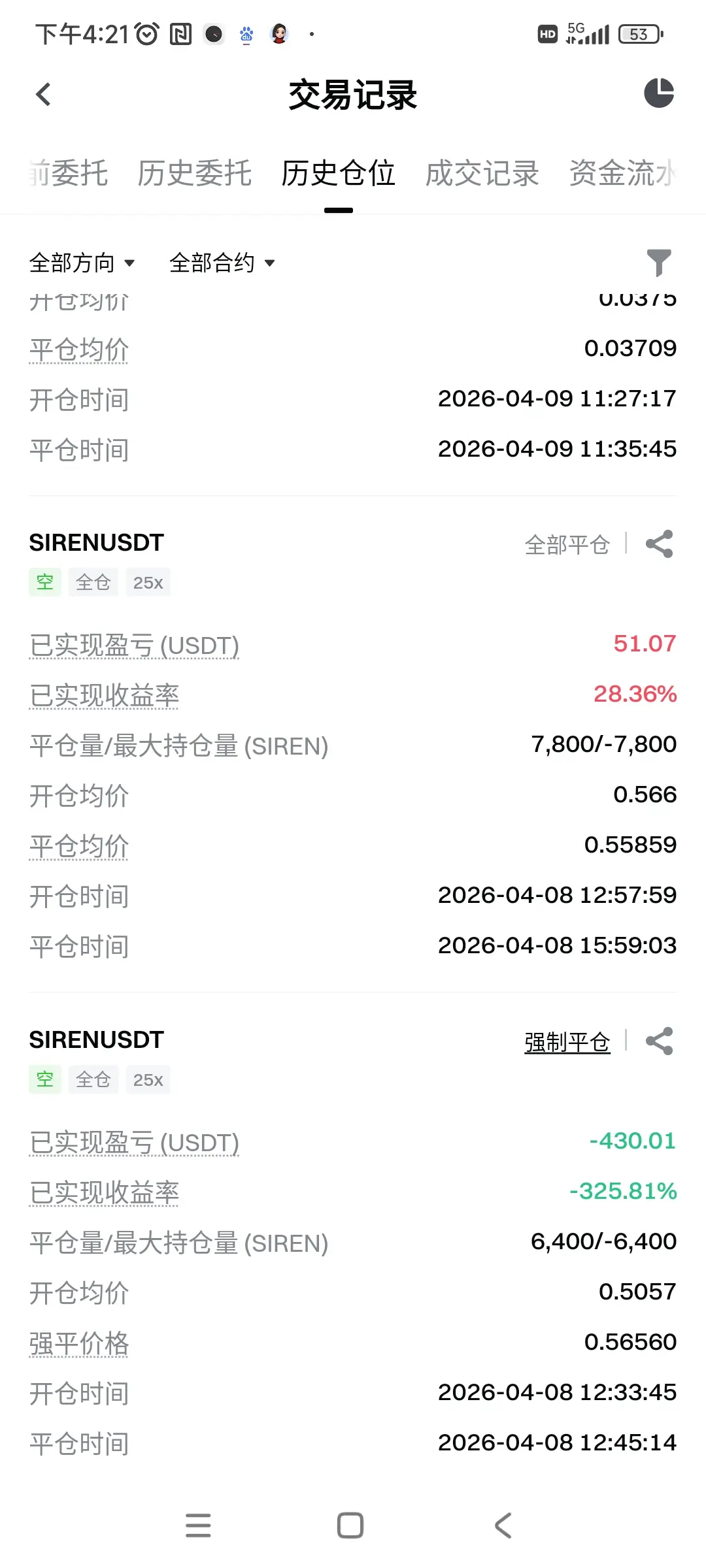The image size is (706, 1568).
Task: Tap 强平价格 label beside 0.56560
Action: pos(79,1344)
